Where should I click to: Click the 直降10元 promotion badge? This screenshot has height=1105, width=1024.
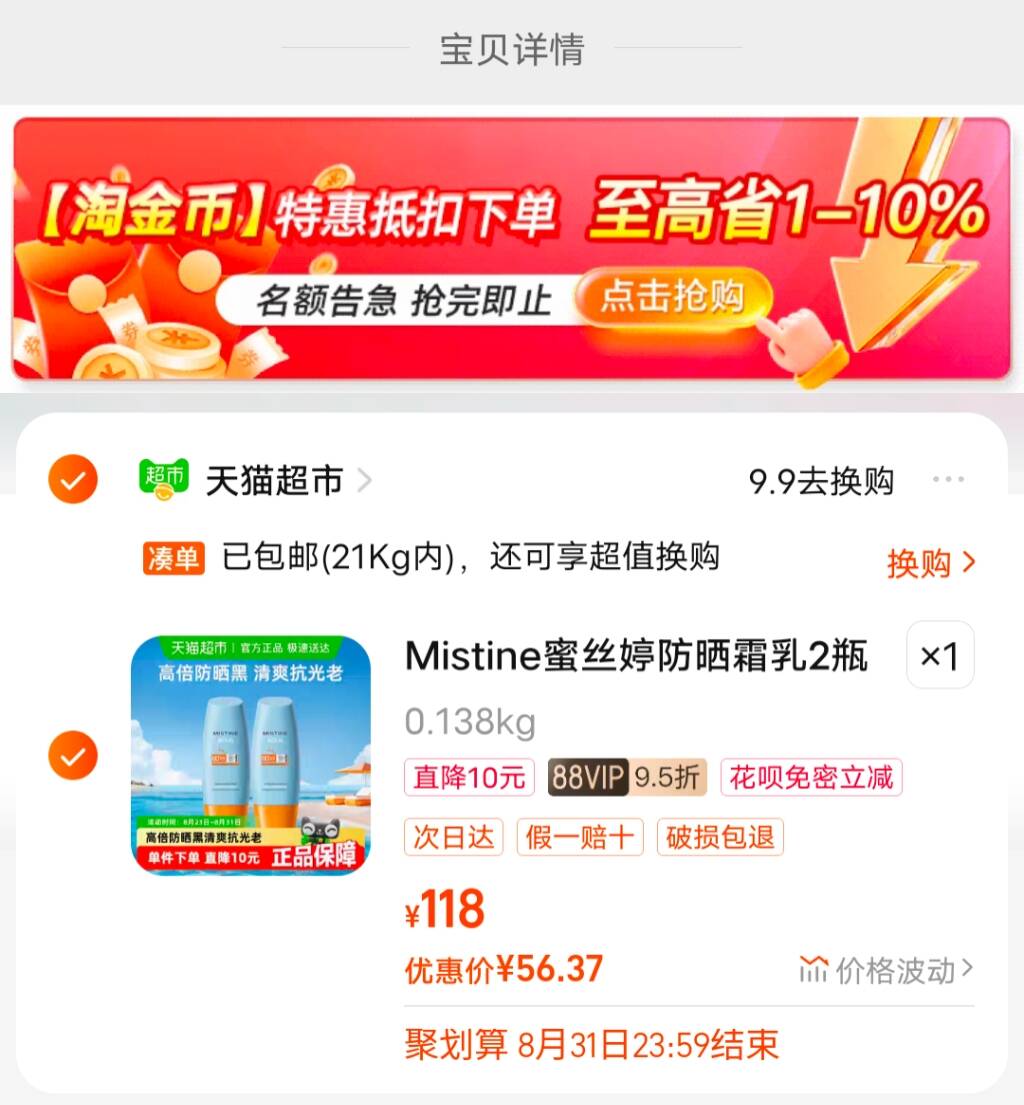click(x=469, y=776)
